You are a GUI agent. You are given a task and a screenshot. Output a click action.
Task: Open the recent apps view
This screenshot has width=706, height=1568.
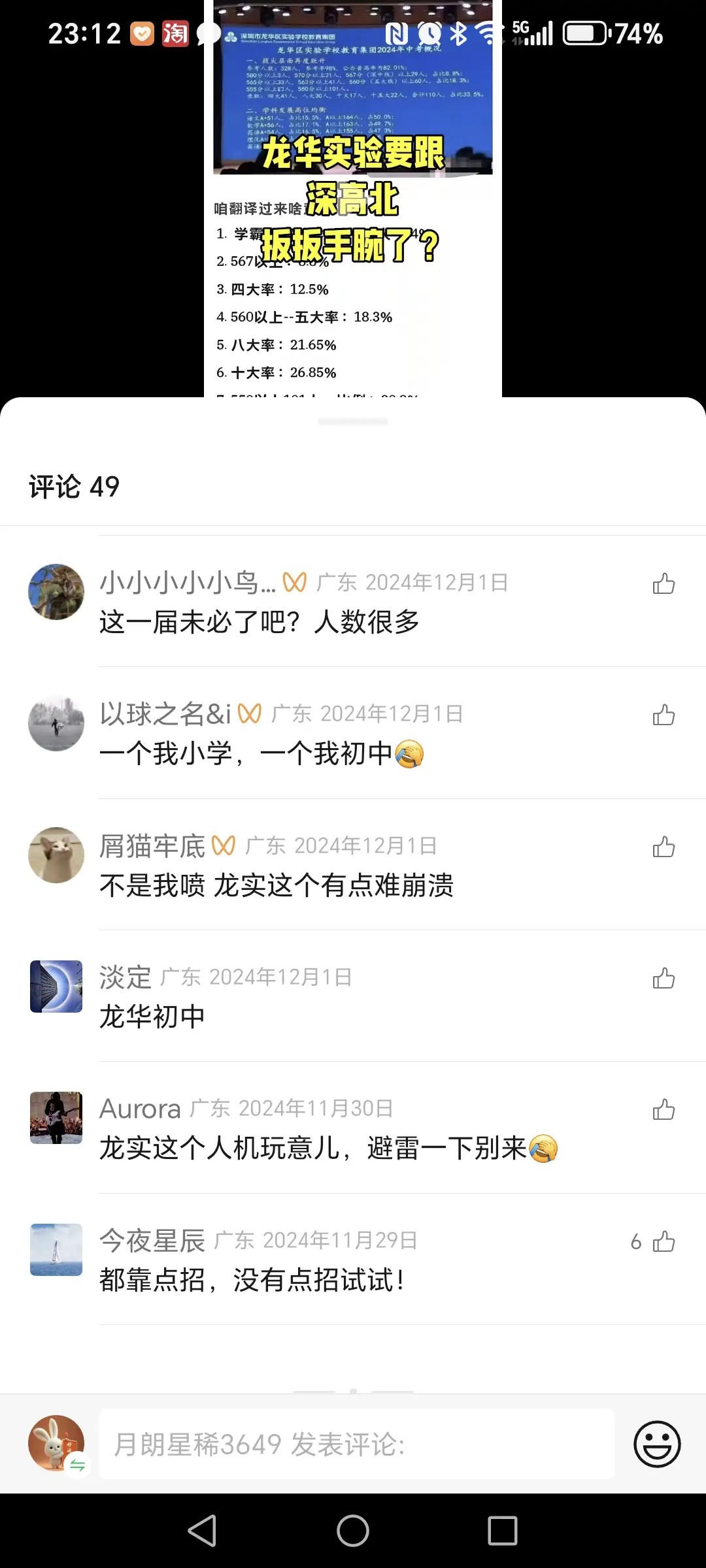(502, 1531)
